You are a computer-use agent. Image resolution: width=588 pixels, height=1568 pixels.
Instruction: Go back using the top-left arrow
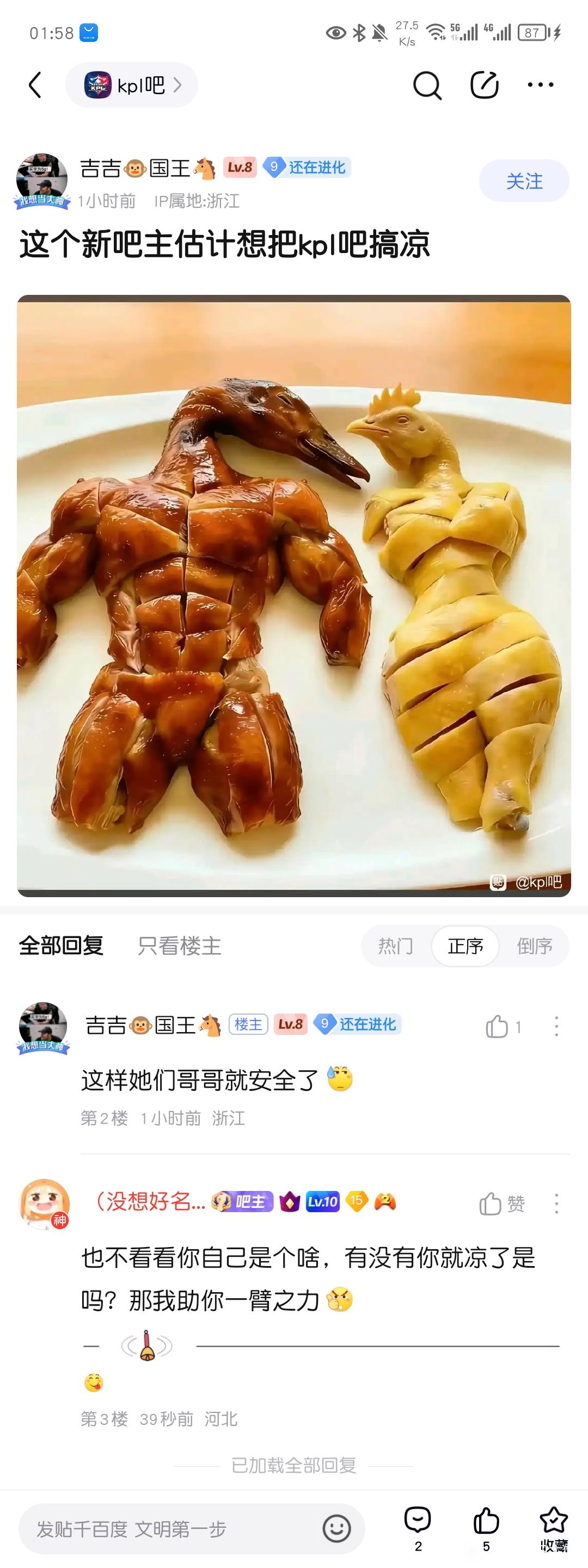(x=35, y=85)
